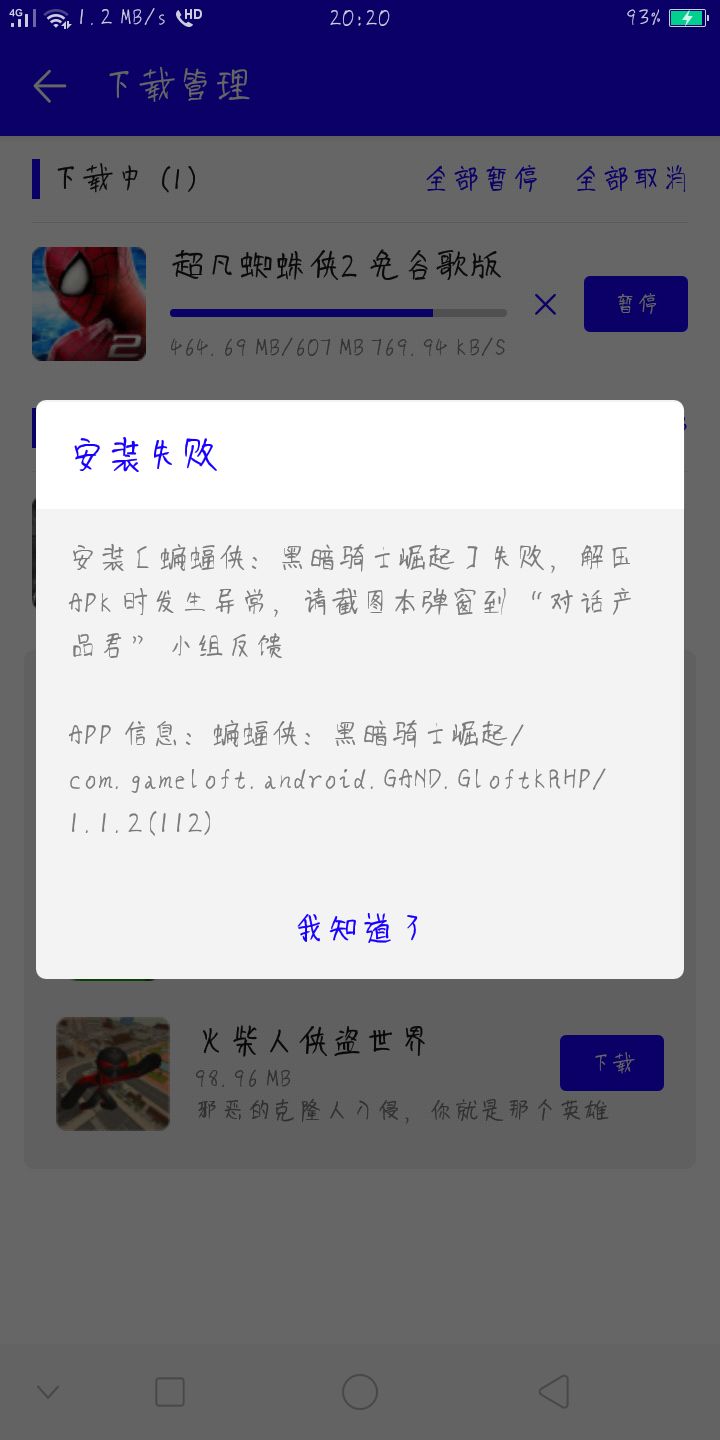The image size is (720, 1440).
Task: Download 火柴人侠盗世界
Action: tap(611, 1063)
